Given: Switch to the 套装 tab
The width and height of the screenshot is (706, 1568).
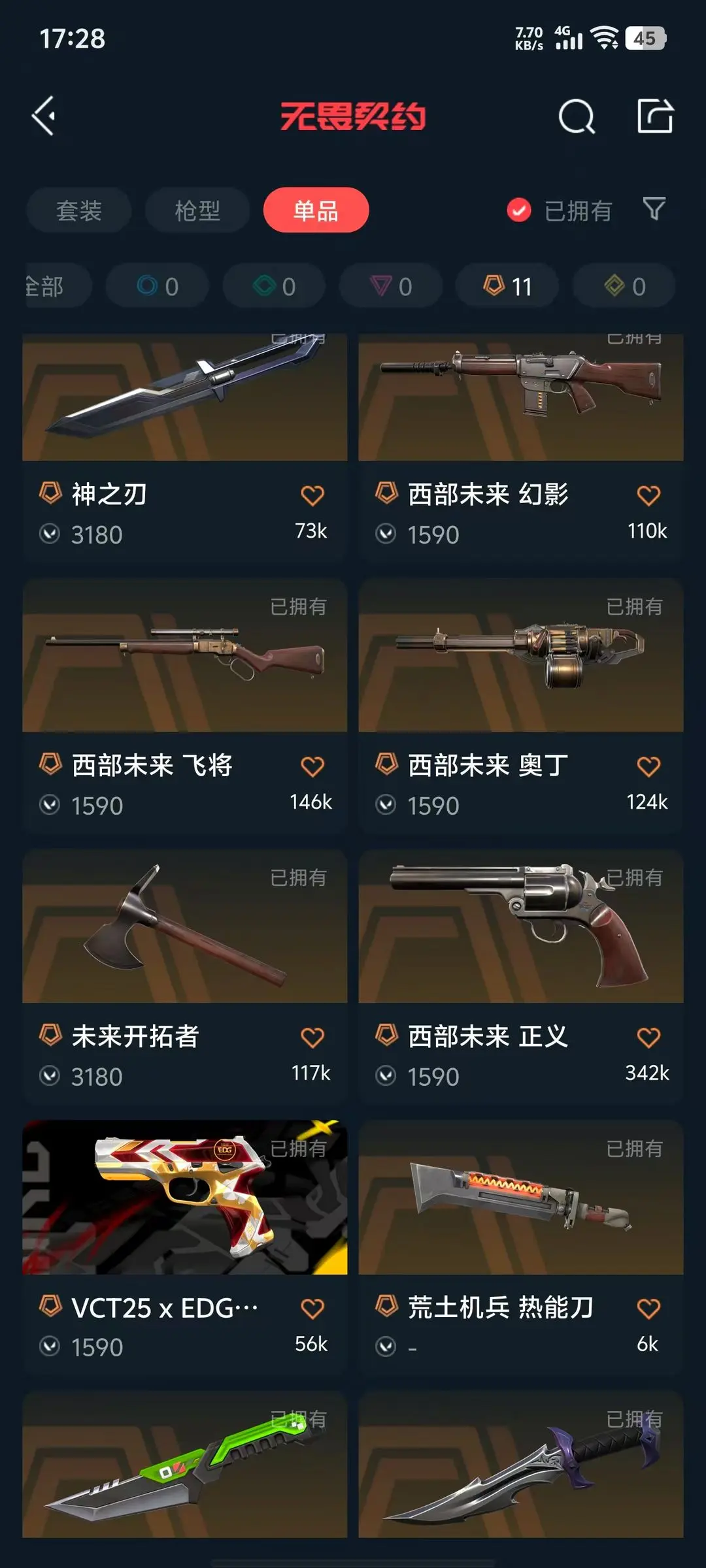Looking at the screenshot, I should [79, 210].
